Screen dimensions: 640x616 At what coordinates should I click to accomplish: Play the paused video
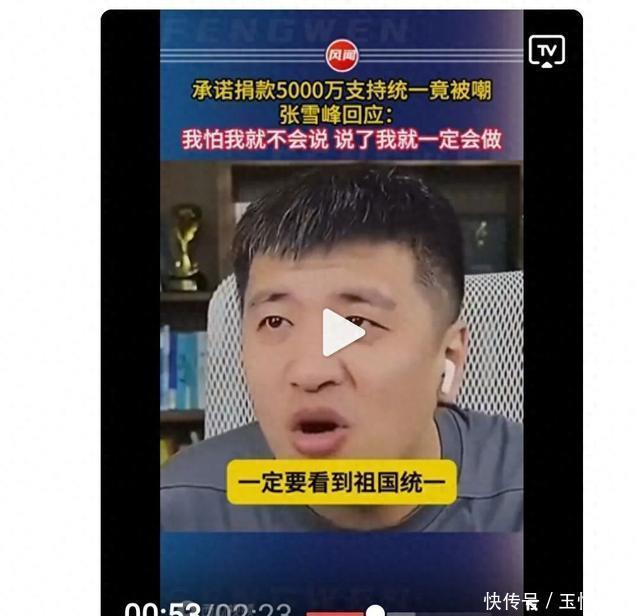(x=342, y=333)
